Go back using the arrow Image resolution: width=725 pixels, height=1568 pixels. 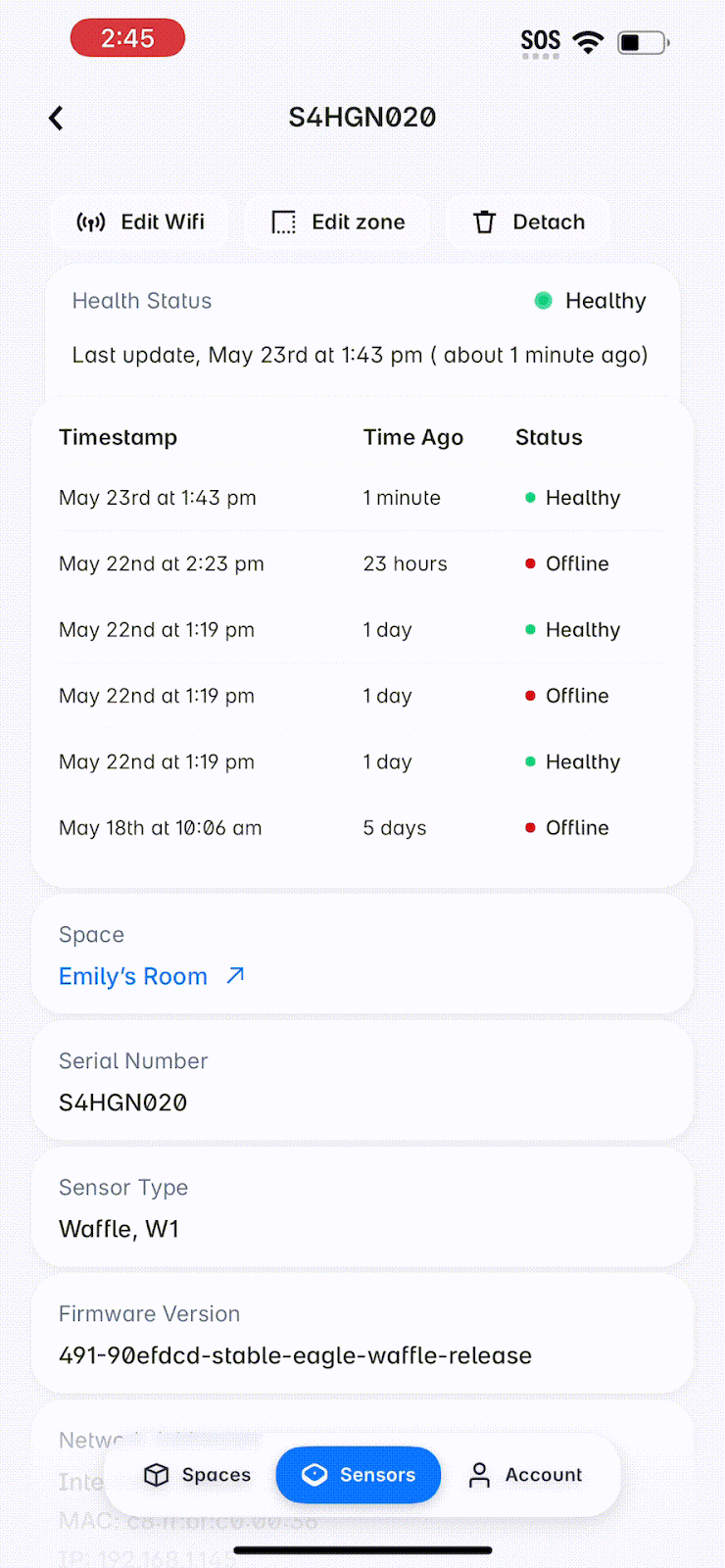pyautogui.click(x=56, y=119)
